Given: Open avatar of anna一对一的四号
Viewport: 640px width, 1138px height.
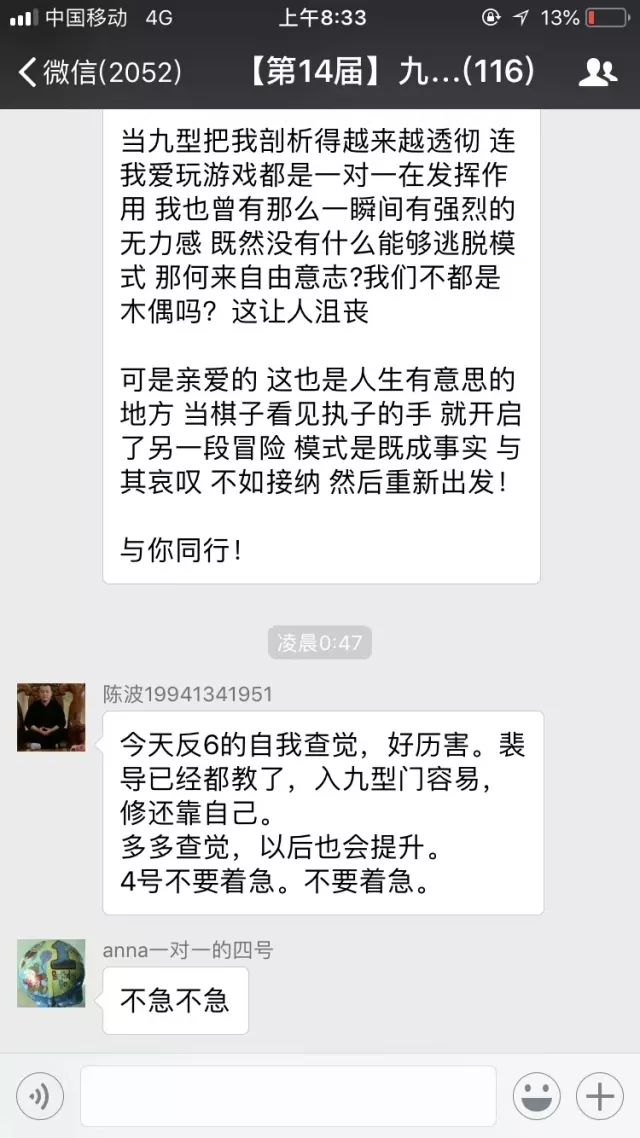Looking at the screenshot, I should (51, 973).
